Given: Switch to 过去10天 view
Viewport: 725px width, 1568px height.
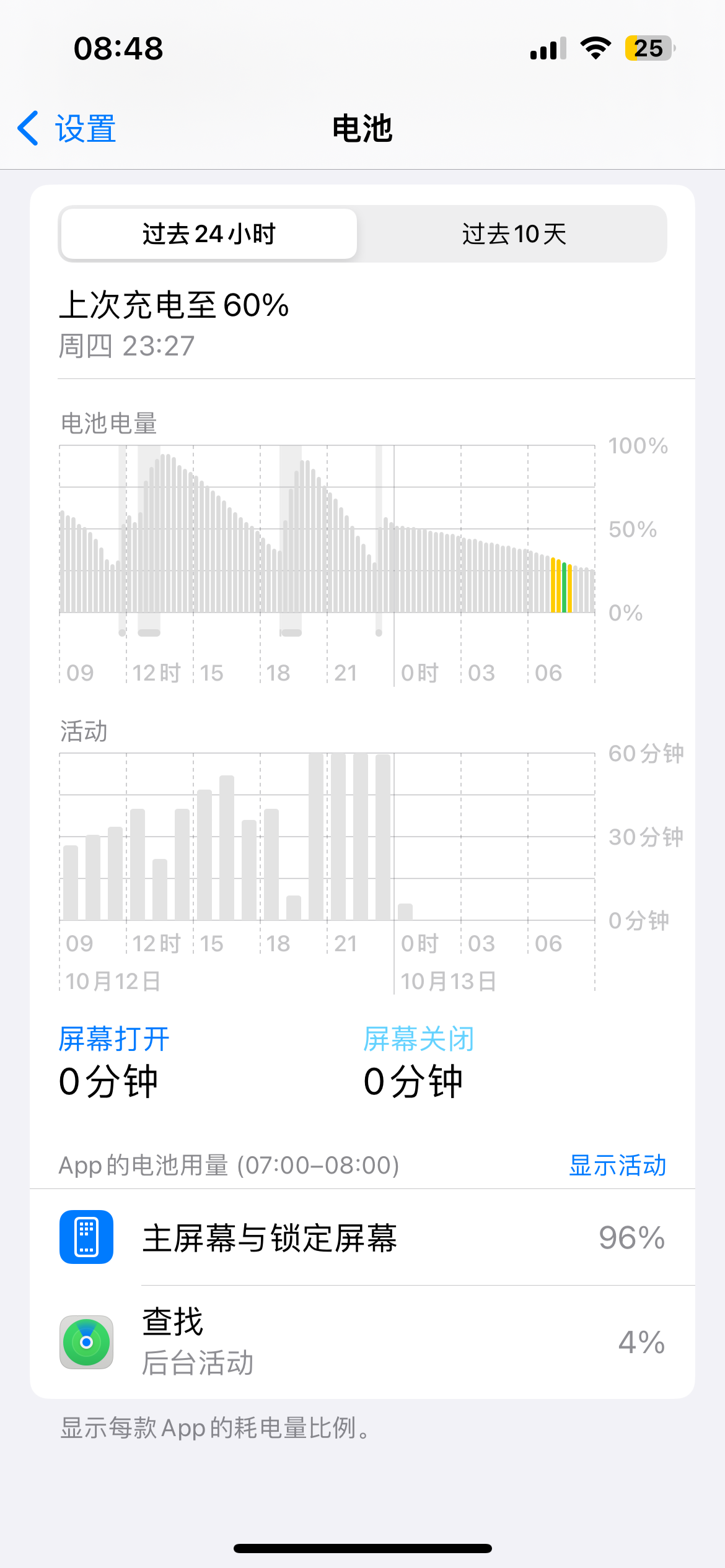Looking at the screenshot, I should pos(513,234).
